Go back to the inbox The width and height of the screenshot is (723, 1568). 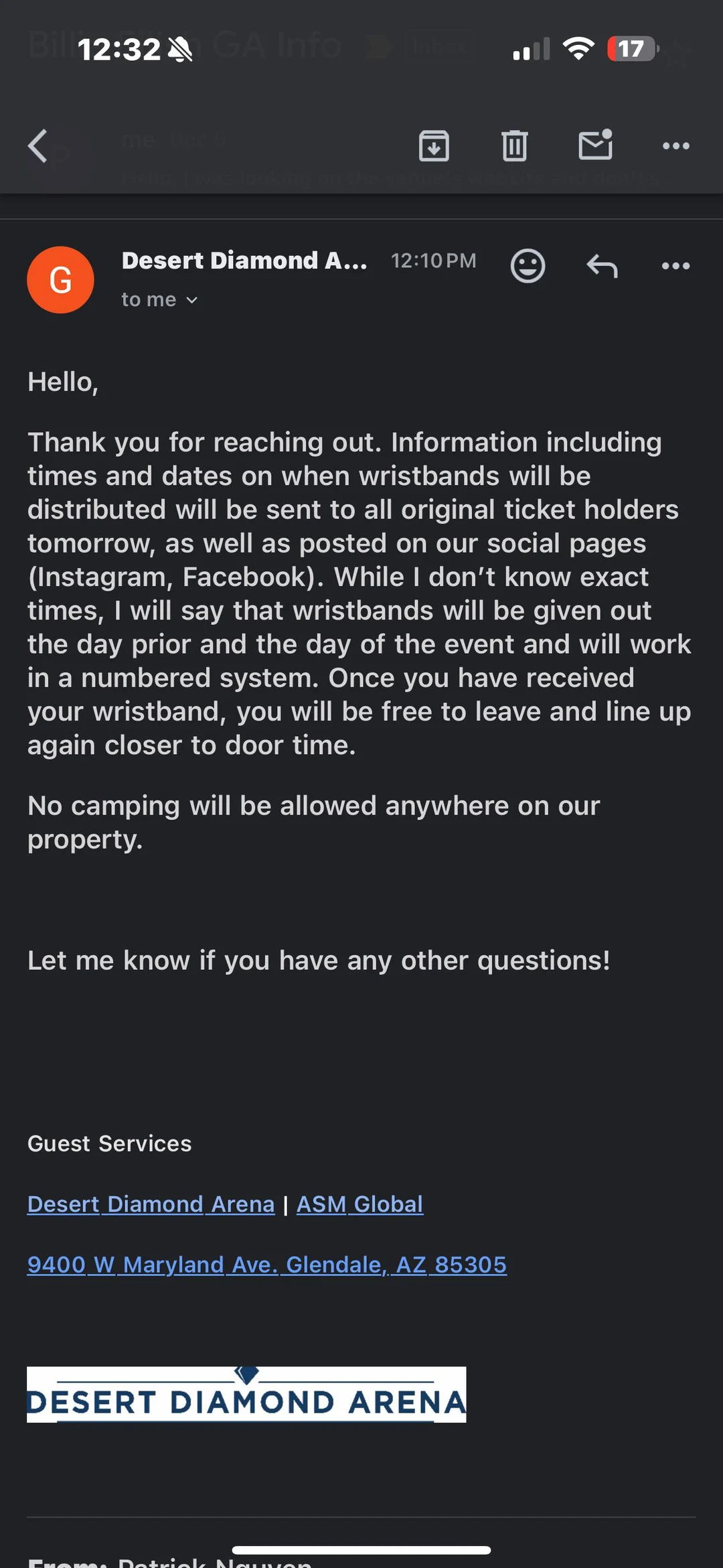point(38,146)
